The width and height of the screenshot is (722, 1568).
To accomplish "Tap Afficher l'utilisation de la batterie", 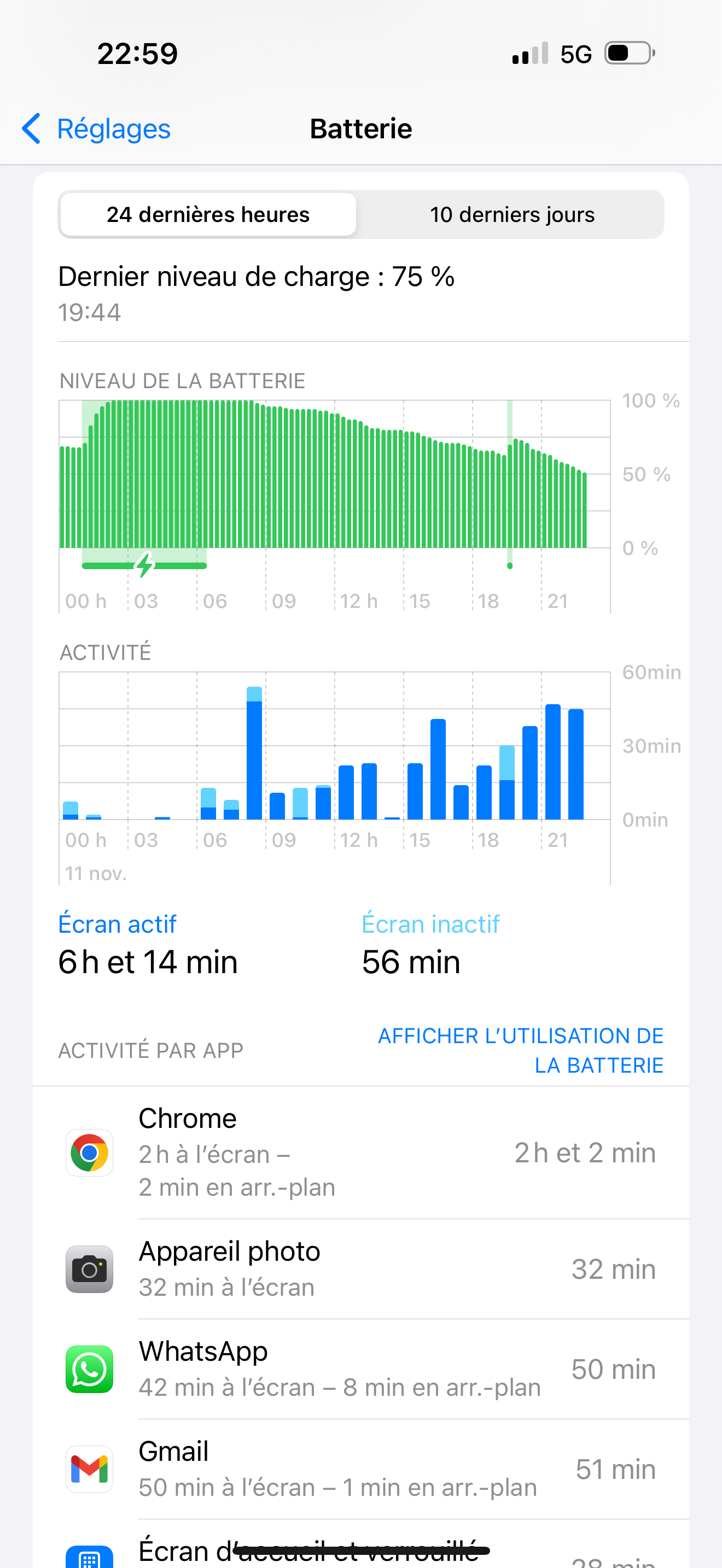I will (520, 1050).
